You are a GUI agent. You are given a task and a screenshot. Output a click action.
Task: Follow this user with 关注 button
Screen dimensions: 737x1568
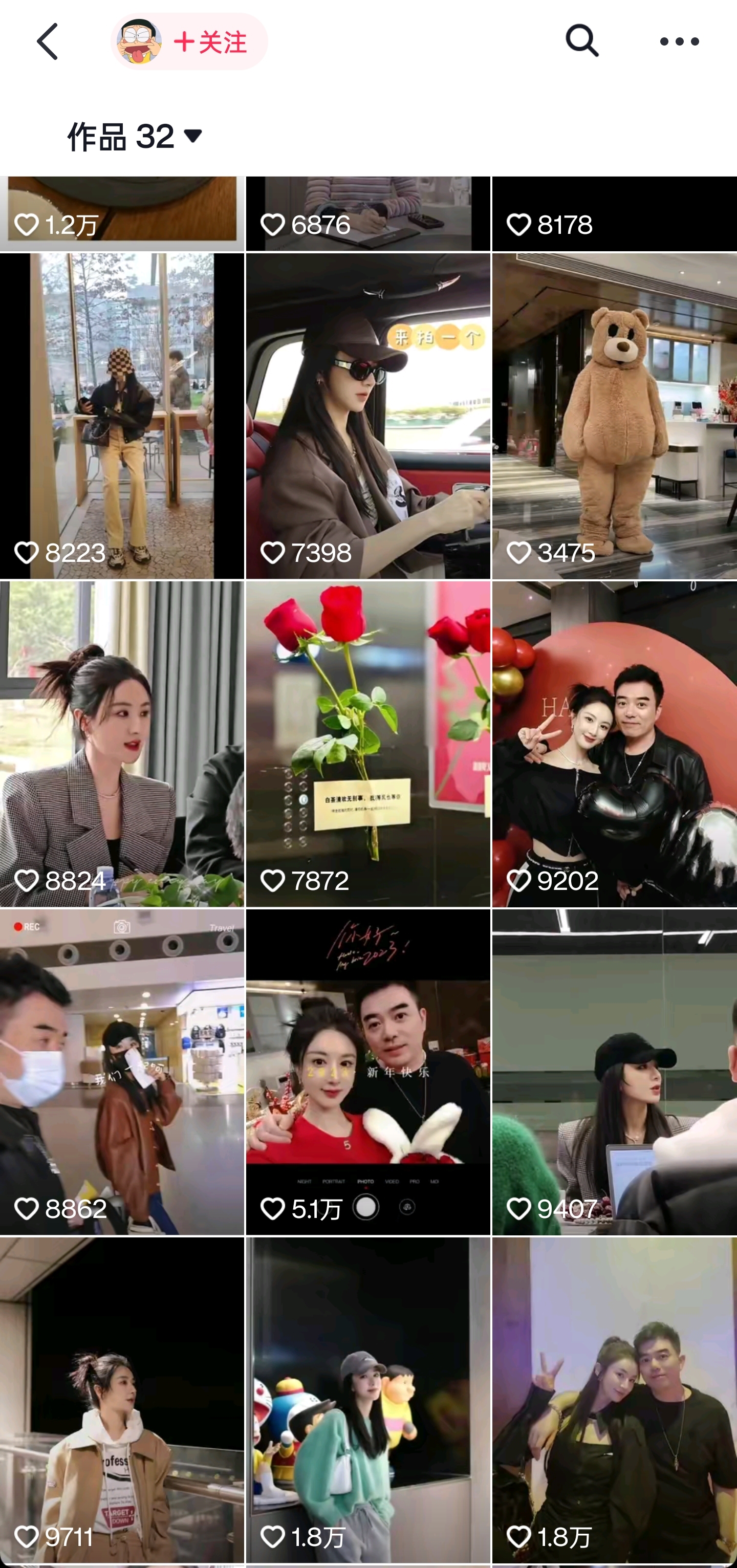[209, 42]
